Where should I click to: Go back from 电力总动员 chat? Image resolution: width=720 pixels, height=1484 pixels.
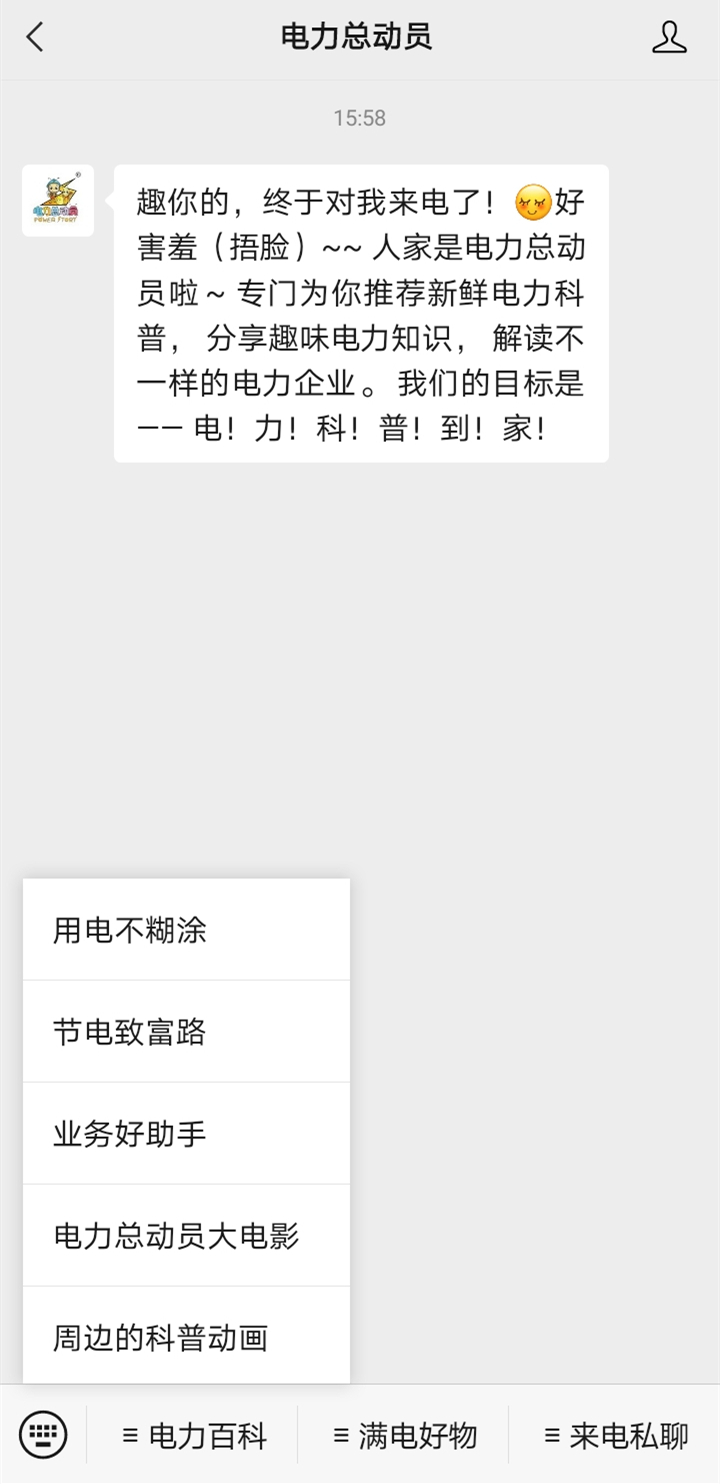click(x=36, y=38)
